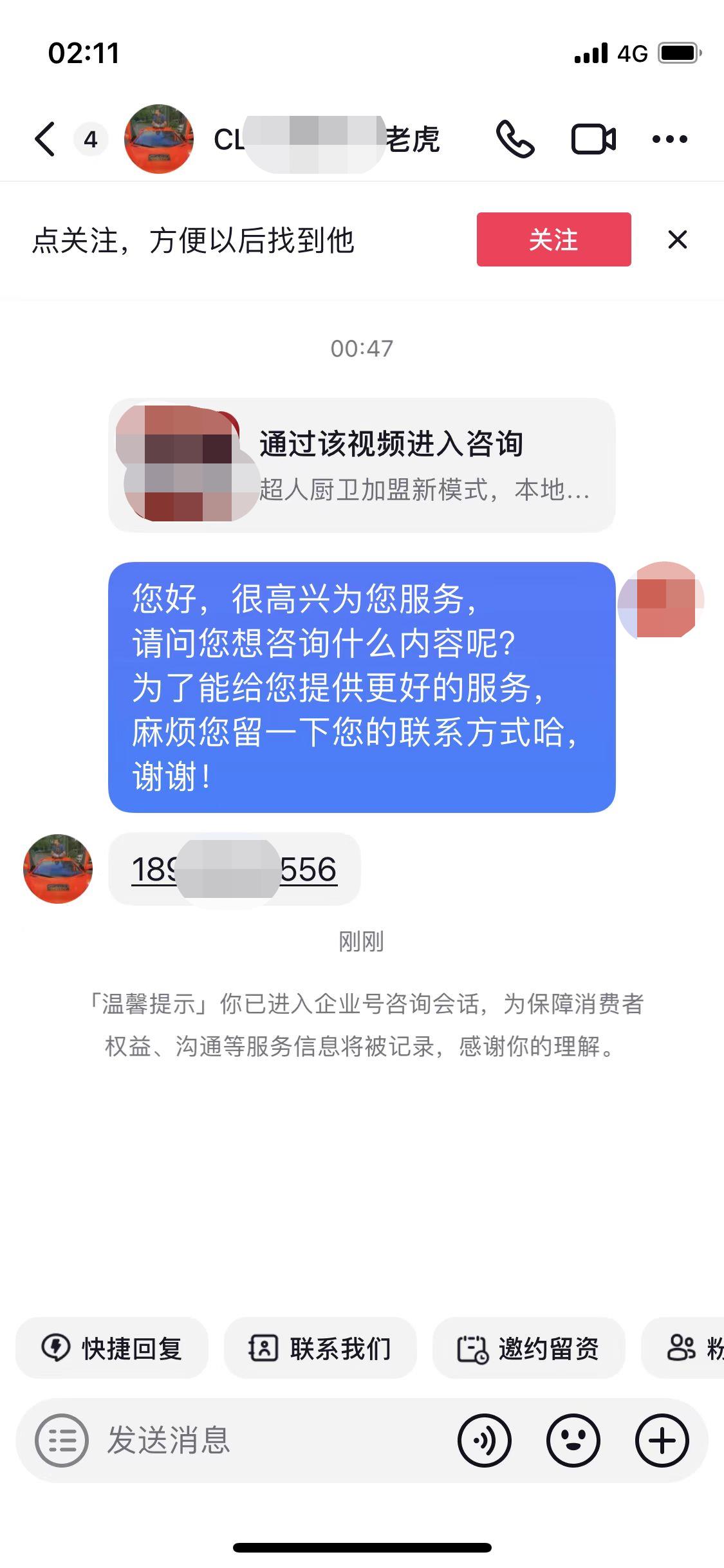
Task: Go back to the message list
Action: pos(45,139)
